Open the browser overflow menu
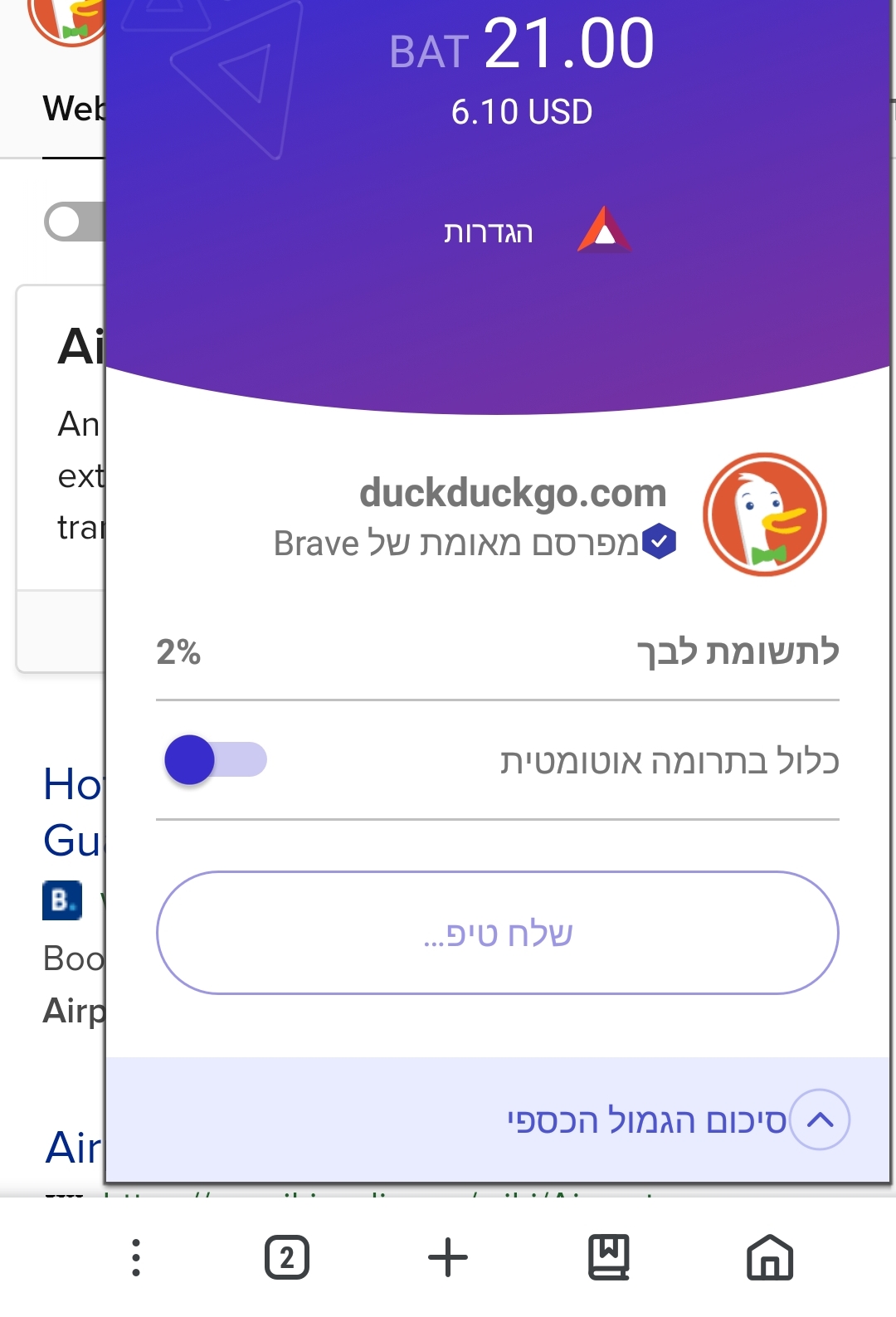This screenshot has width=896, height=1317. pyautogui.click(x=136, y=1257)
